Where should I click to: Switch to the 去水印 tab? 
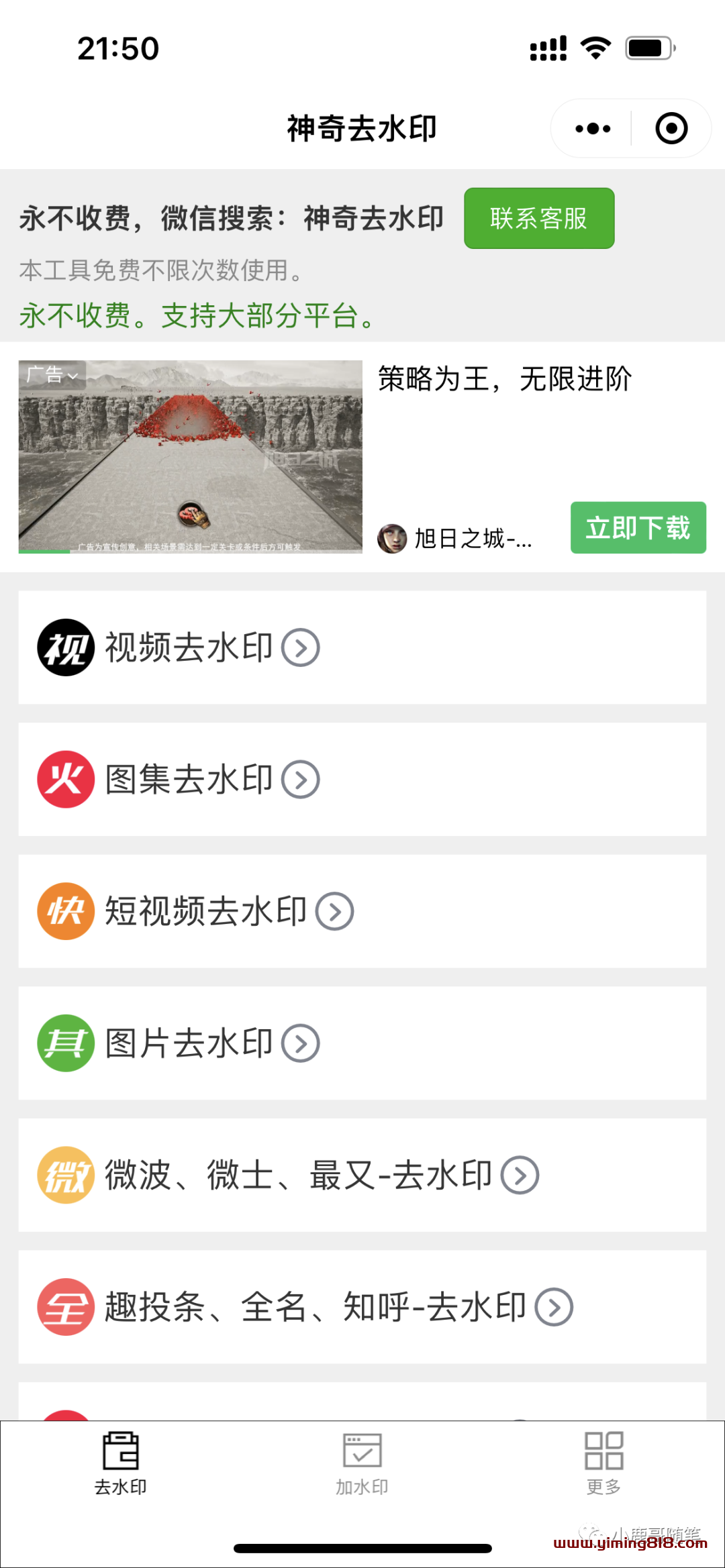point(121,1463)
